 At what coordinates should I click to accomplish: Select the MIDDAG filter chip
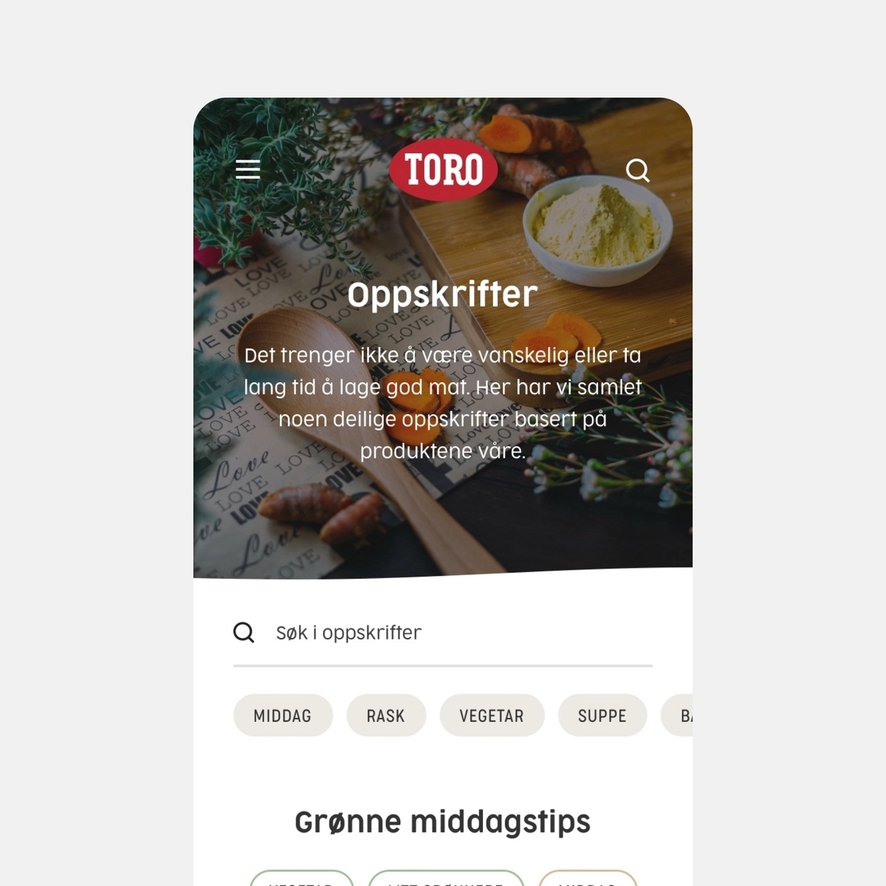coord(282,716)
